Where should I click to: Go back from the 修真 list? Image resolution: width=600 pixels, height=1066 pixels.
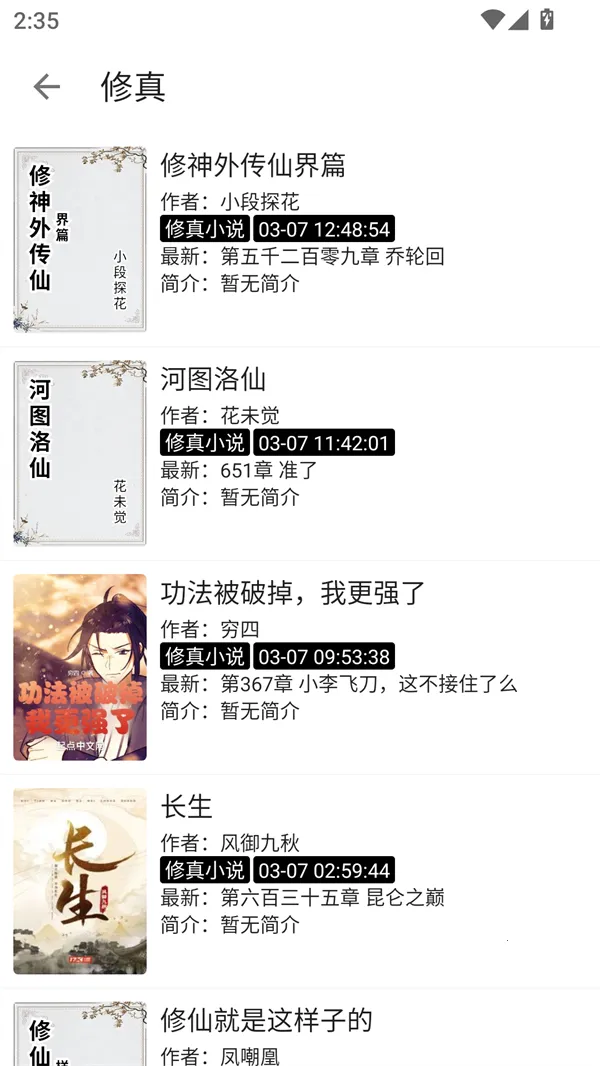[47, 87]
